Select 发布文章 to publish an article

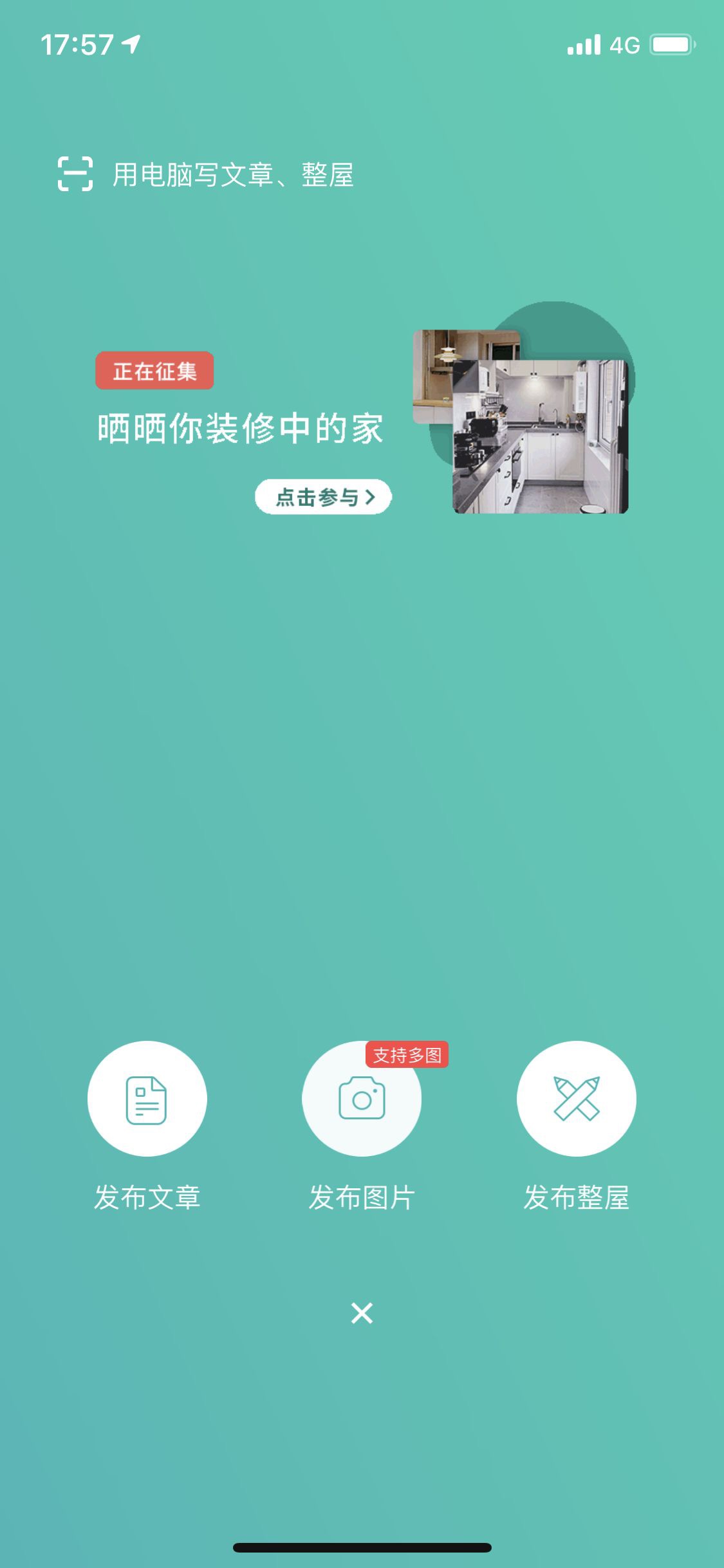click(147, 1099)
